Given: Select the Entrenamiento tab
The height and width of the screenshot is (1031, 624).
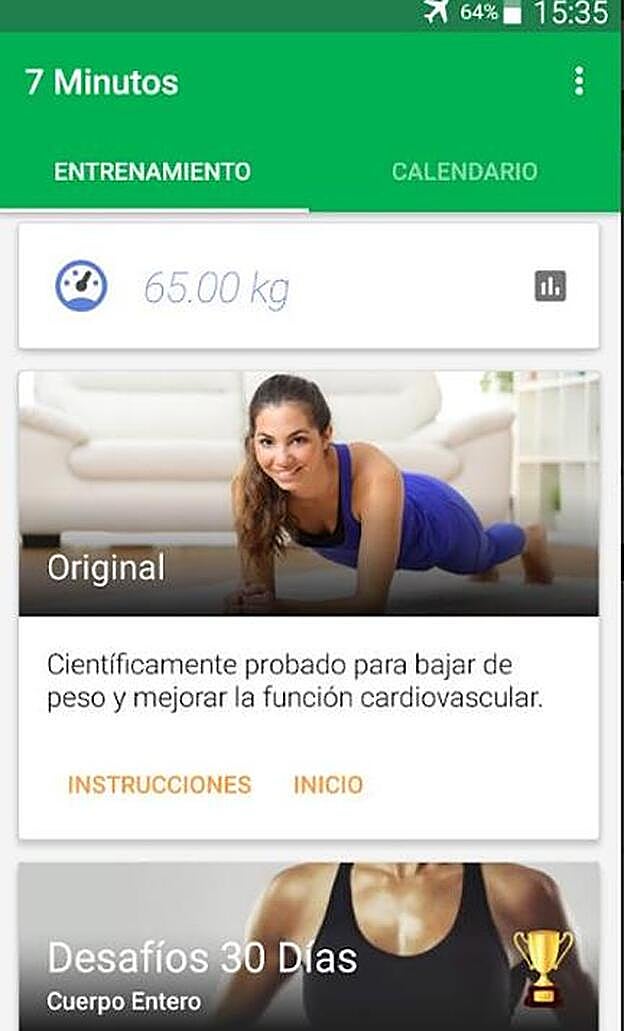Looking at the screenshot, I should (x=152, y=171).
